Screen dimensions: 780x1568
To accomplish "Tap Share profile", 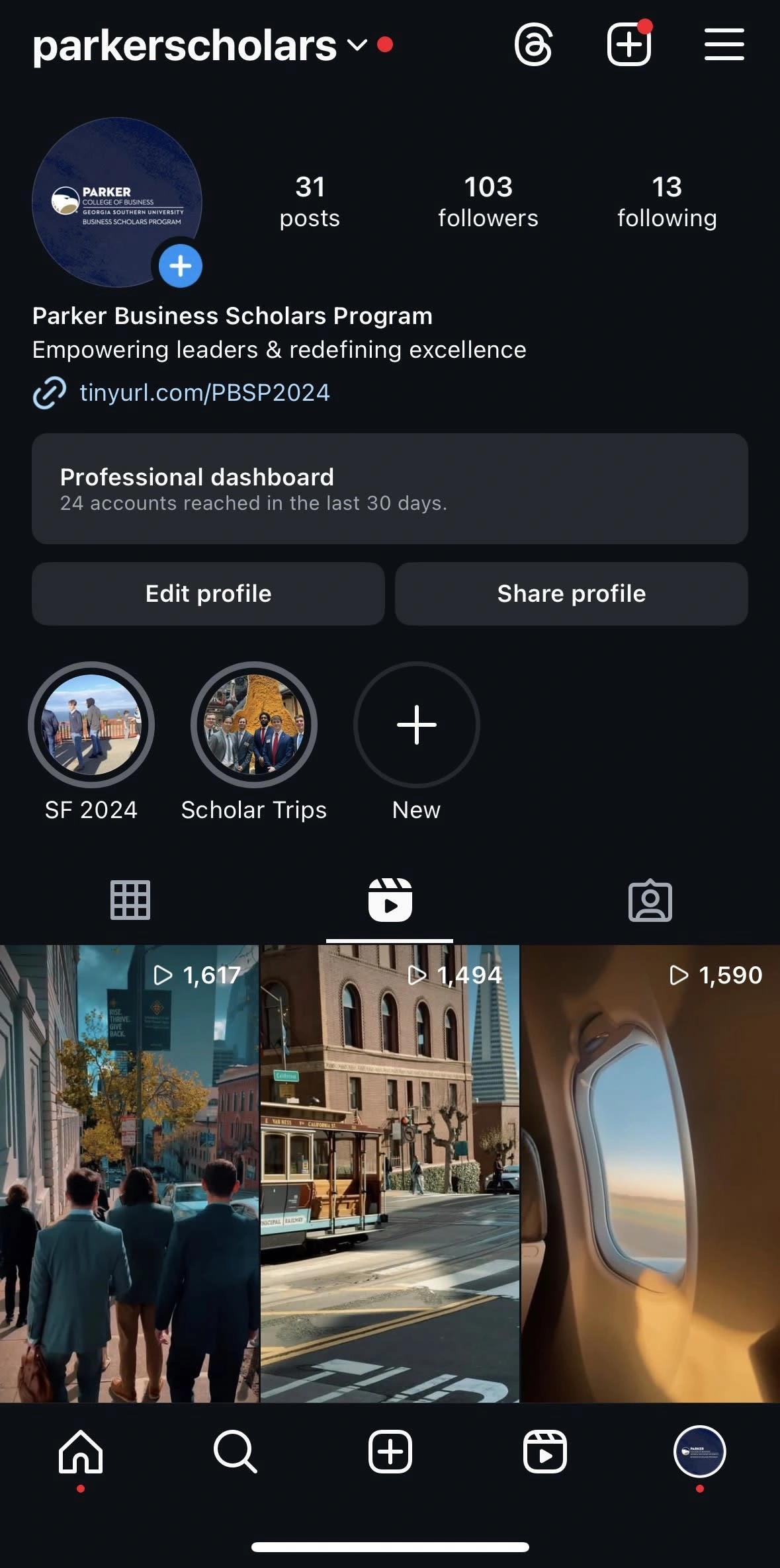I will [x=571, y=594].
